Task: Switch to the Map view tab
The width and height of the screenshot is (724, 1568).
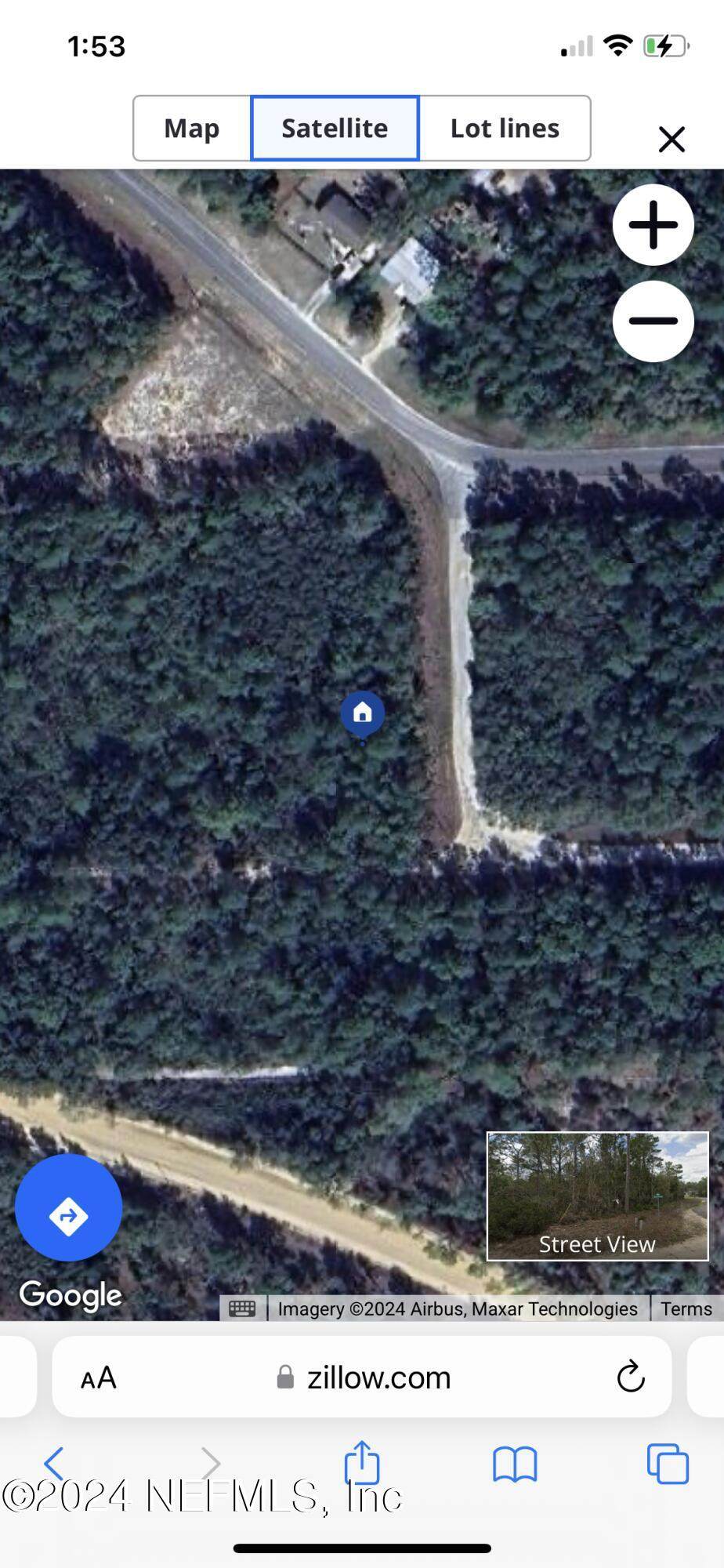Action: point(192,129)
